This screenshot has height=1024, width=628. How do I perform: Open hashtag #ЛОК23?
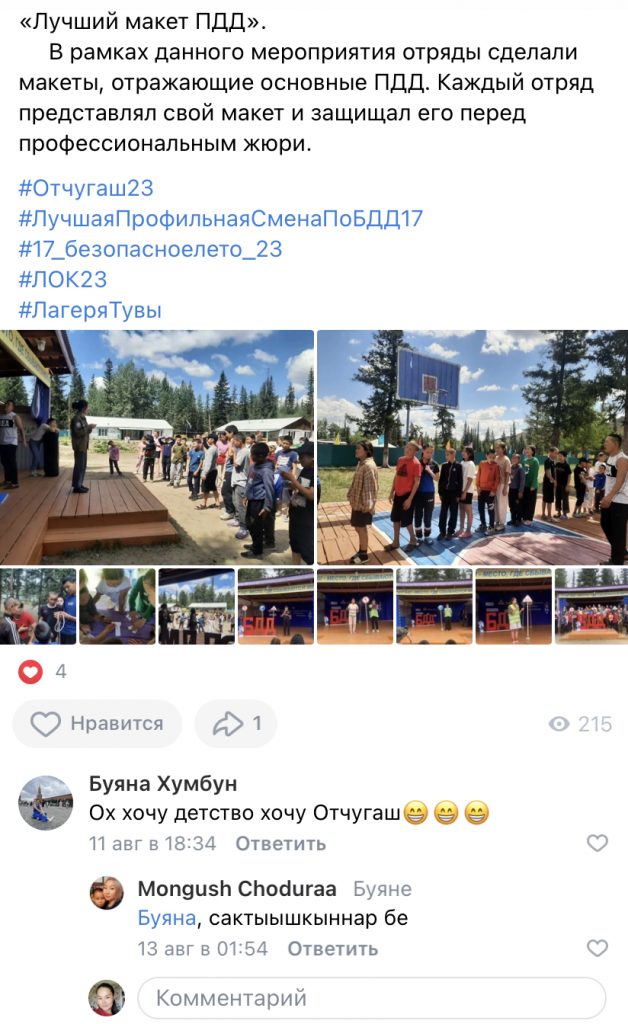click(x=62, y=279)
